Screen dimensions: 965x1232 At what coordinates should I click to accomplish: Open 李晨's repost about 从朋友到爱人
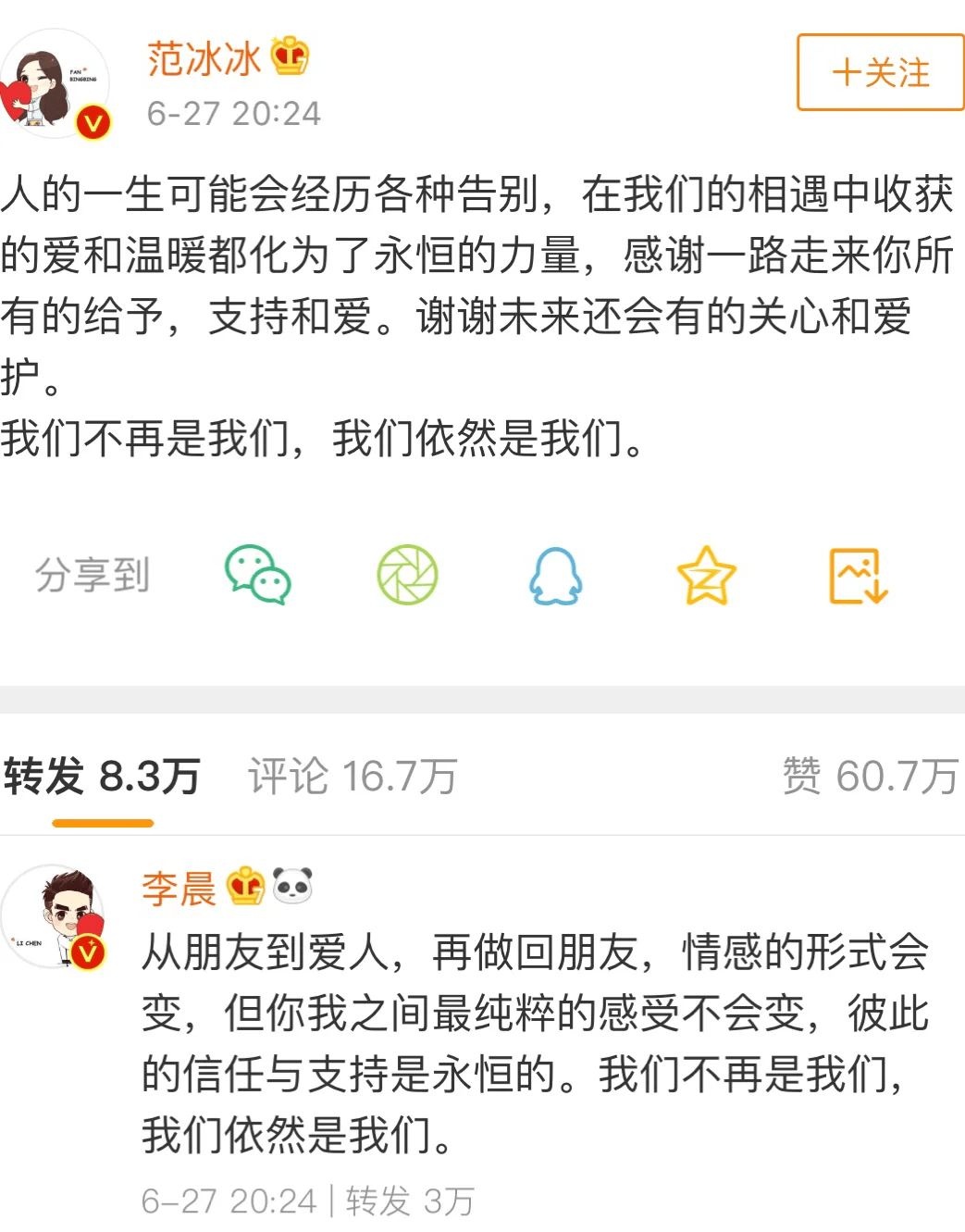point(535,1042)
